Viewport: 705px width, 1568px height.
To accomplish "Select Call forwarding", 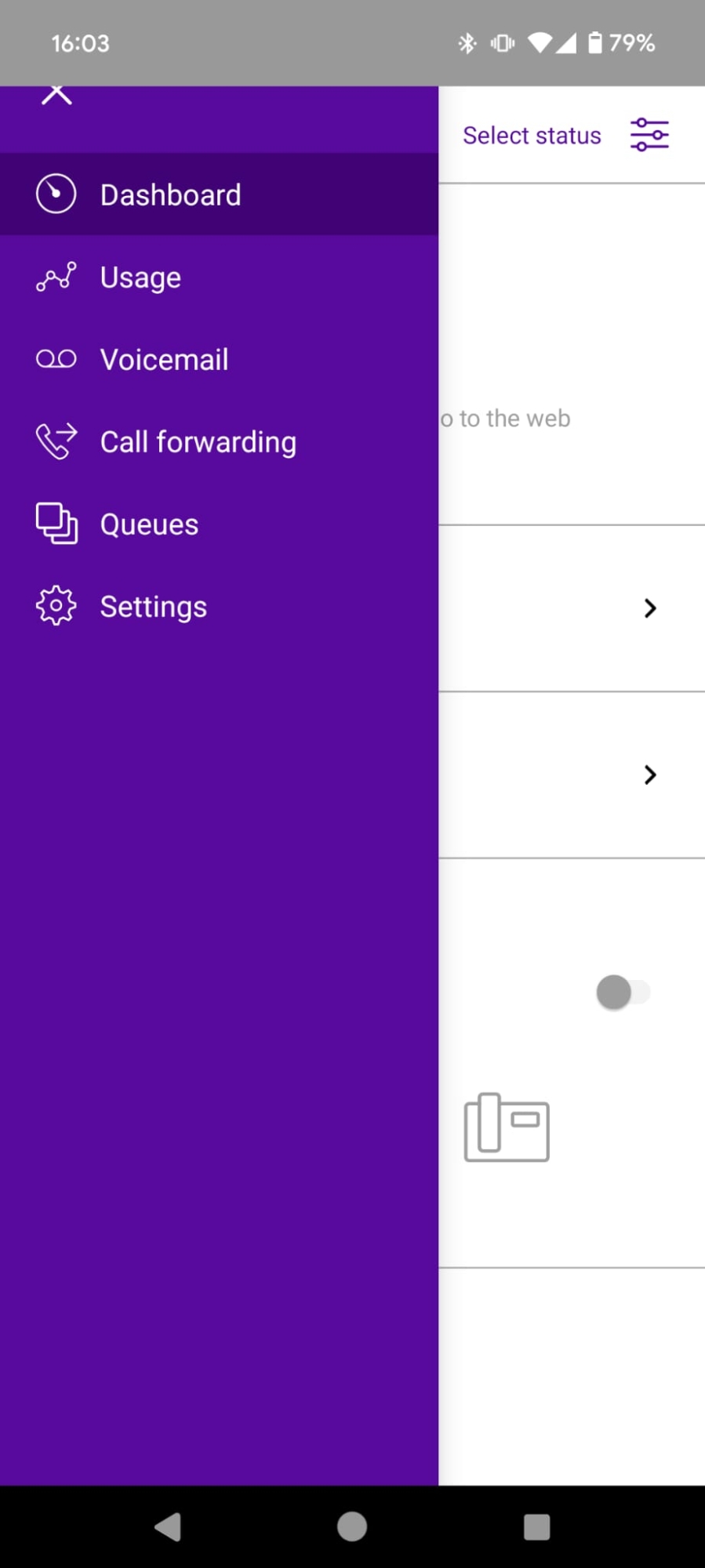I will [219, 441].
